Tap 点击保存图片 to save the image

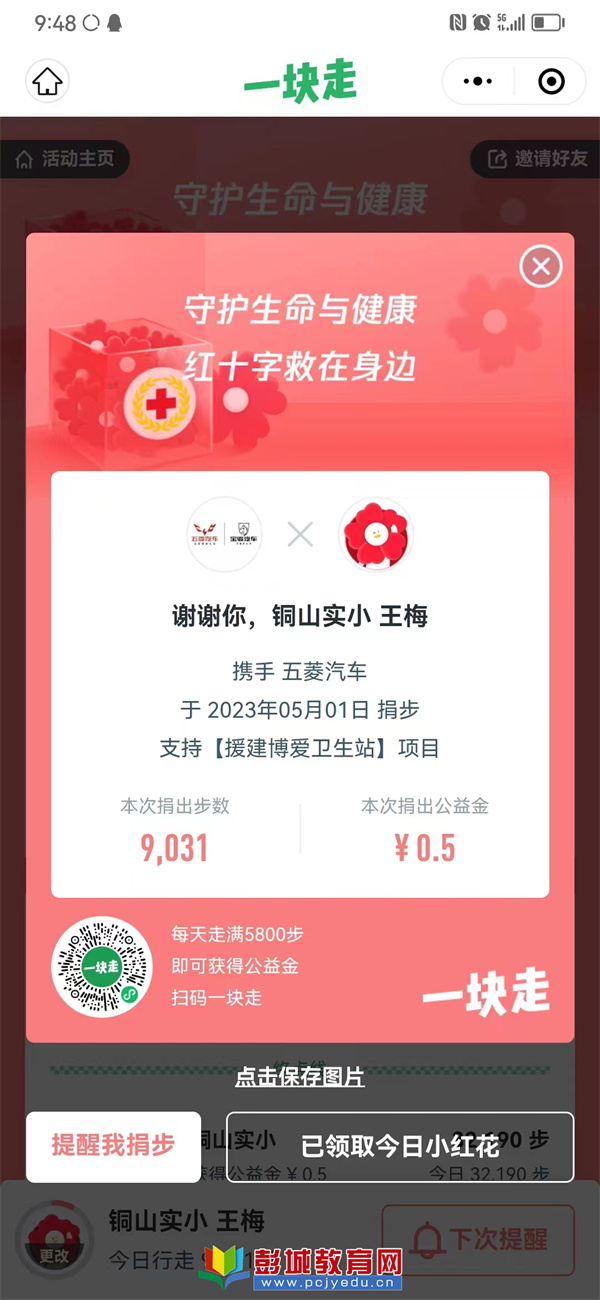[x=300, y=1077]
